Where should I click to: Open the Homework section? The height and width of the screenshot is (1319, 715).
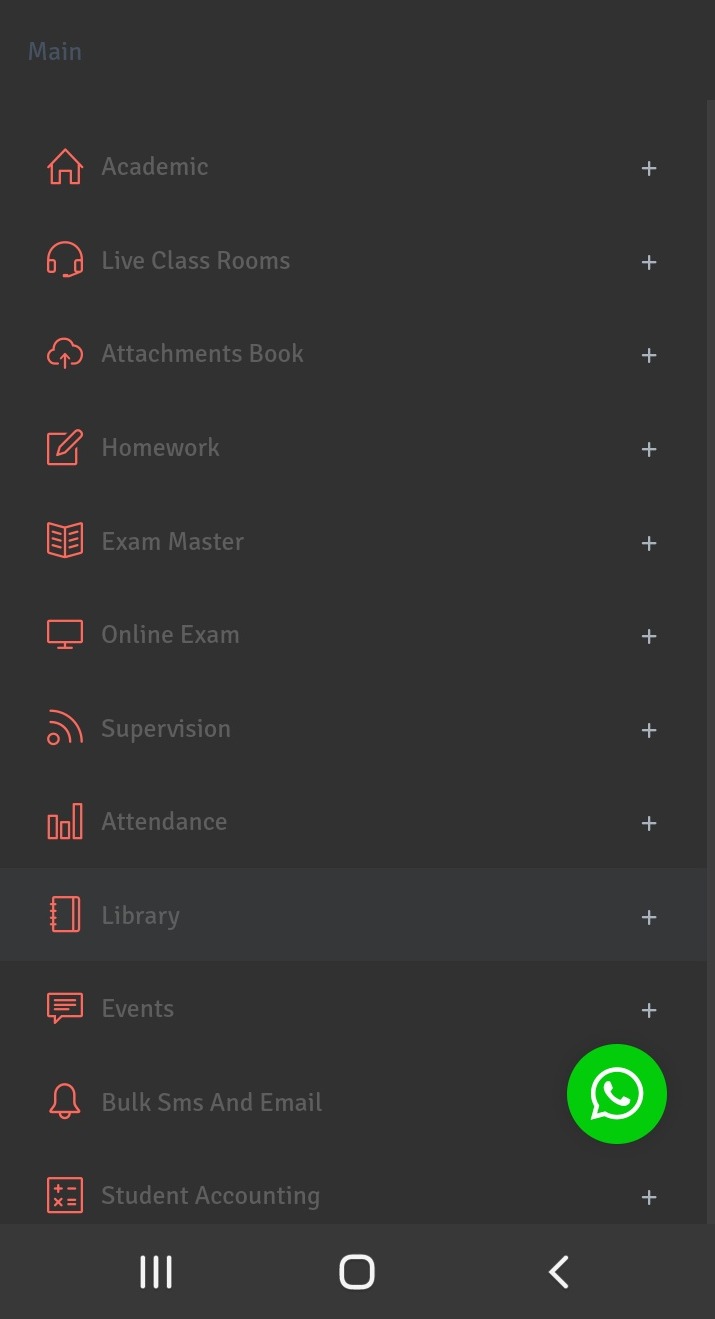pos(160,448)
